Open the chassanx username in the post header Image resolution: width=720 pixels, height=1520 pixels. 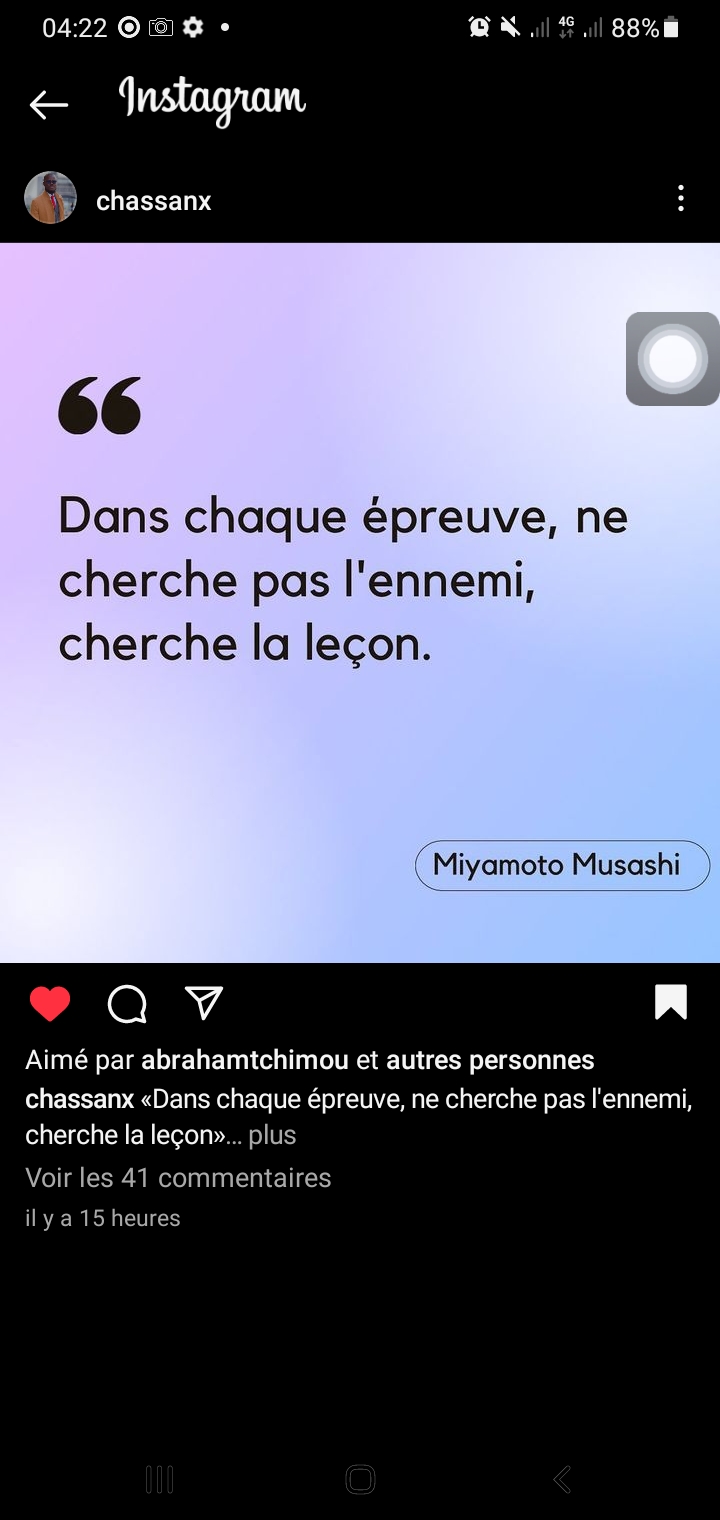(153, 200)
